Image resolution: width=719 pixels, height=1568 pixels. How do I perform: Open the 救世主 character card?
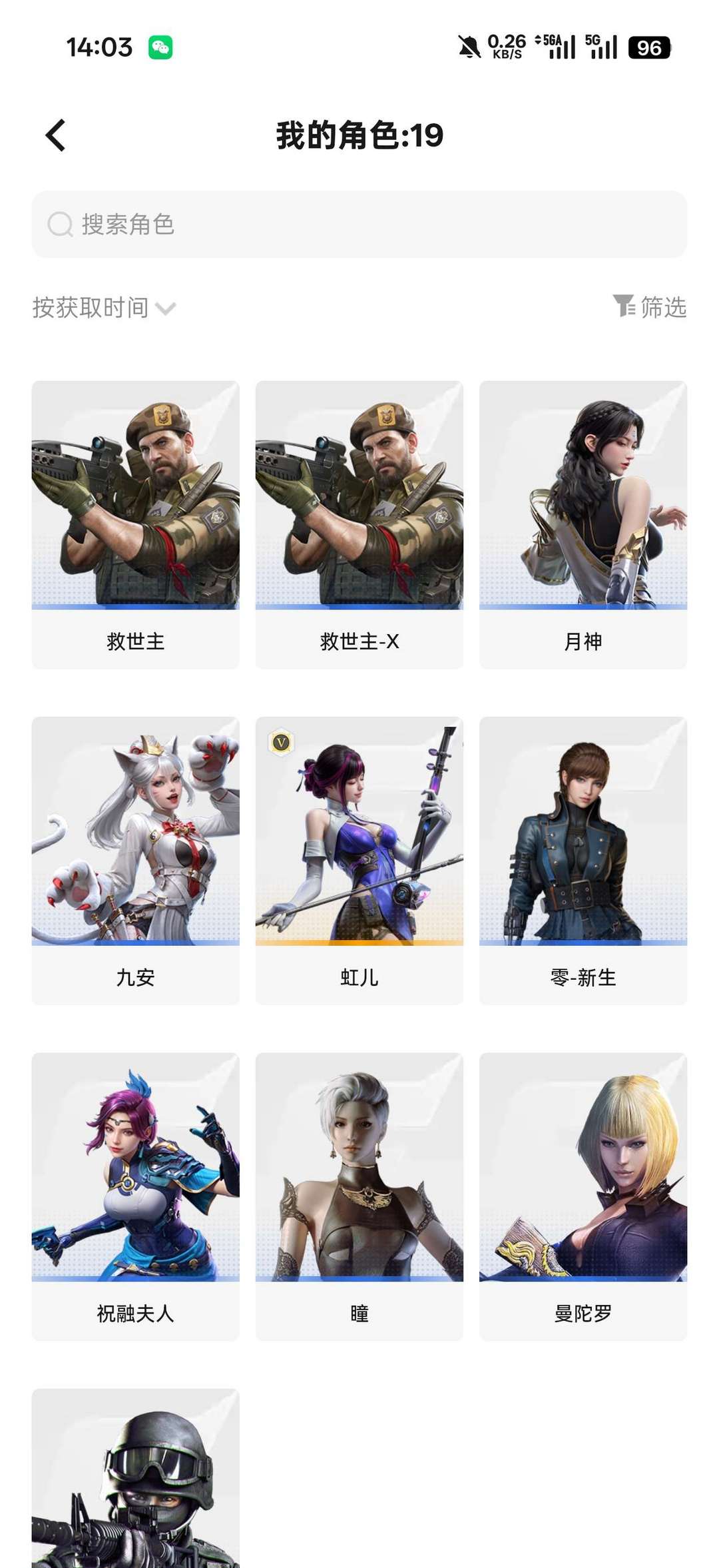[135, 524]
